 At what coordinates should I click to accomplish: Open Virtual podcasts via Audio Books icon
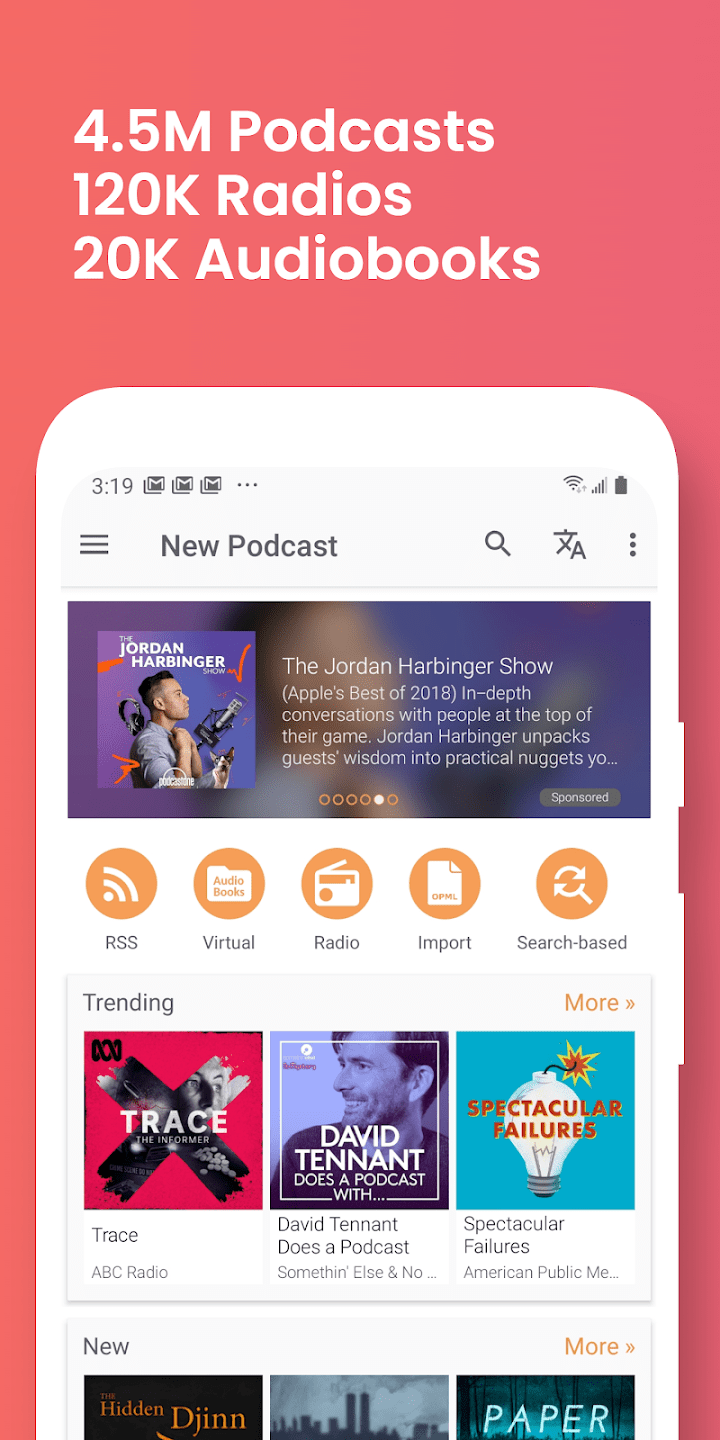pyautogui.click(x=229, y=884)
